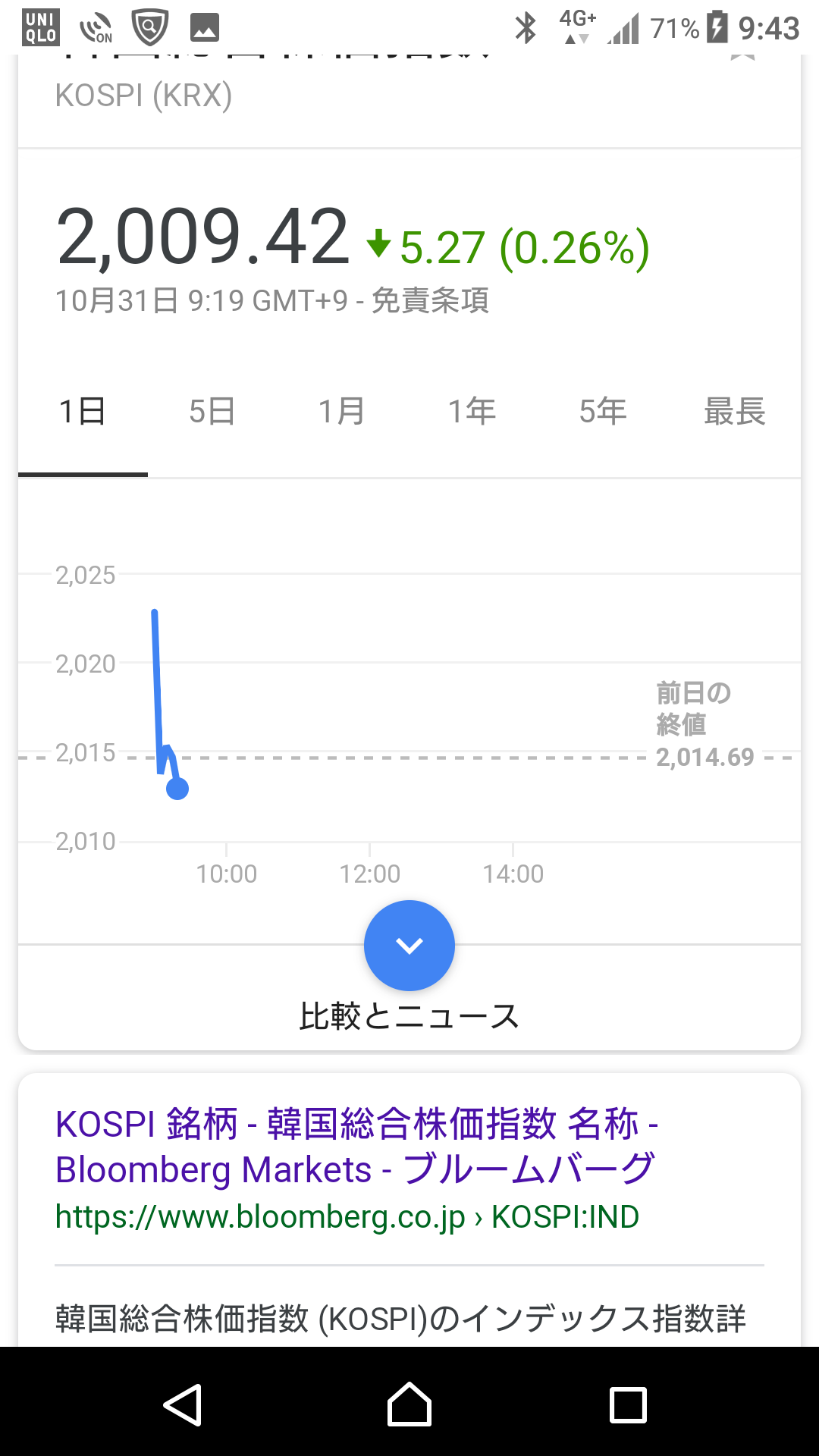The width and height of the screenshot is (819, 1456).
Task: Expand 比較とニュース with the blue chevron
Action: pos(409,946)
